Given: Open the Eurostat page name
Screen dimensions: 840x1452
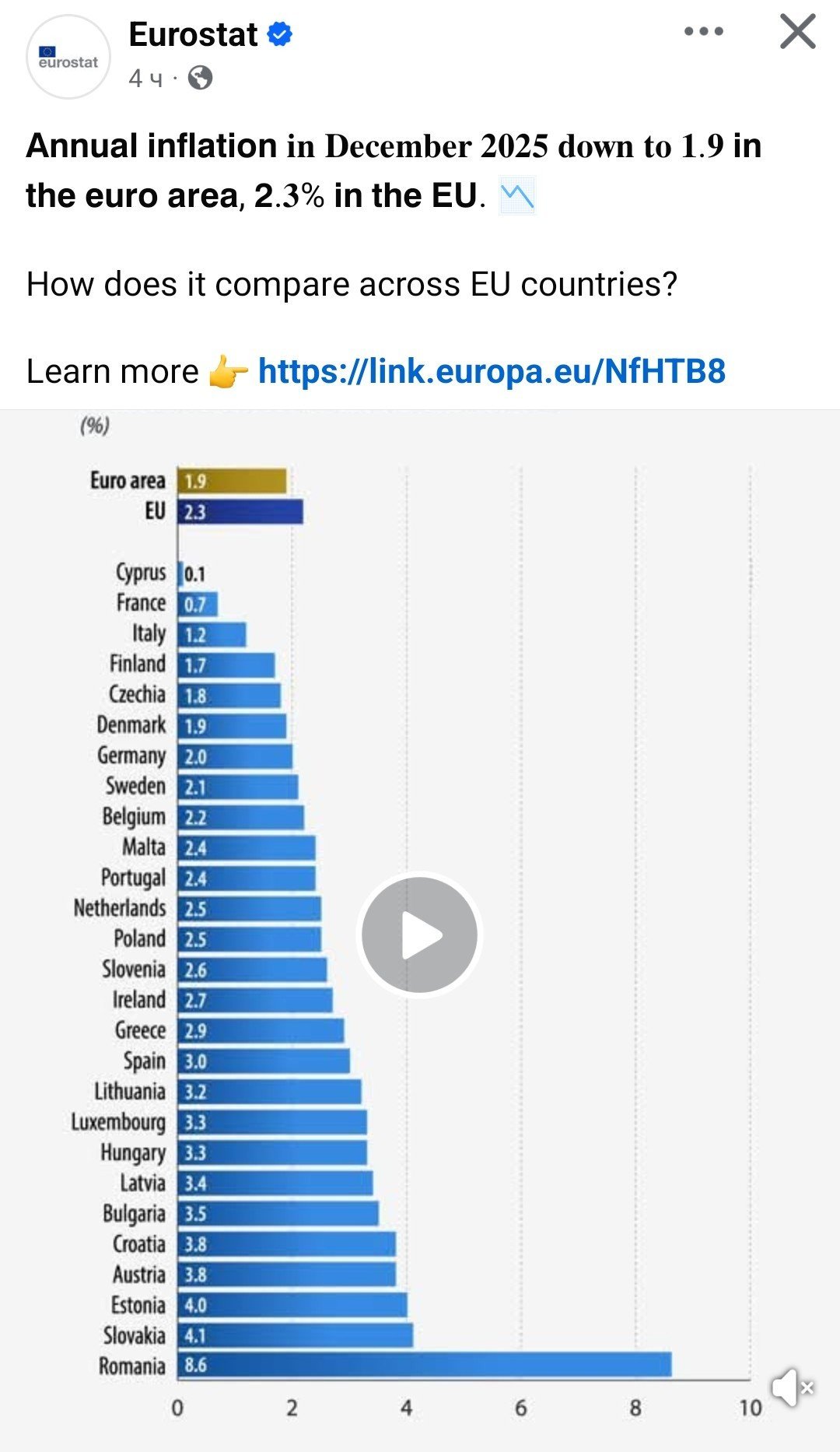Looking at the screenshot, I should click(x=193, y=34).
